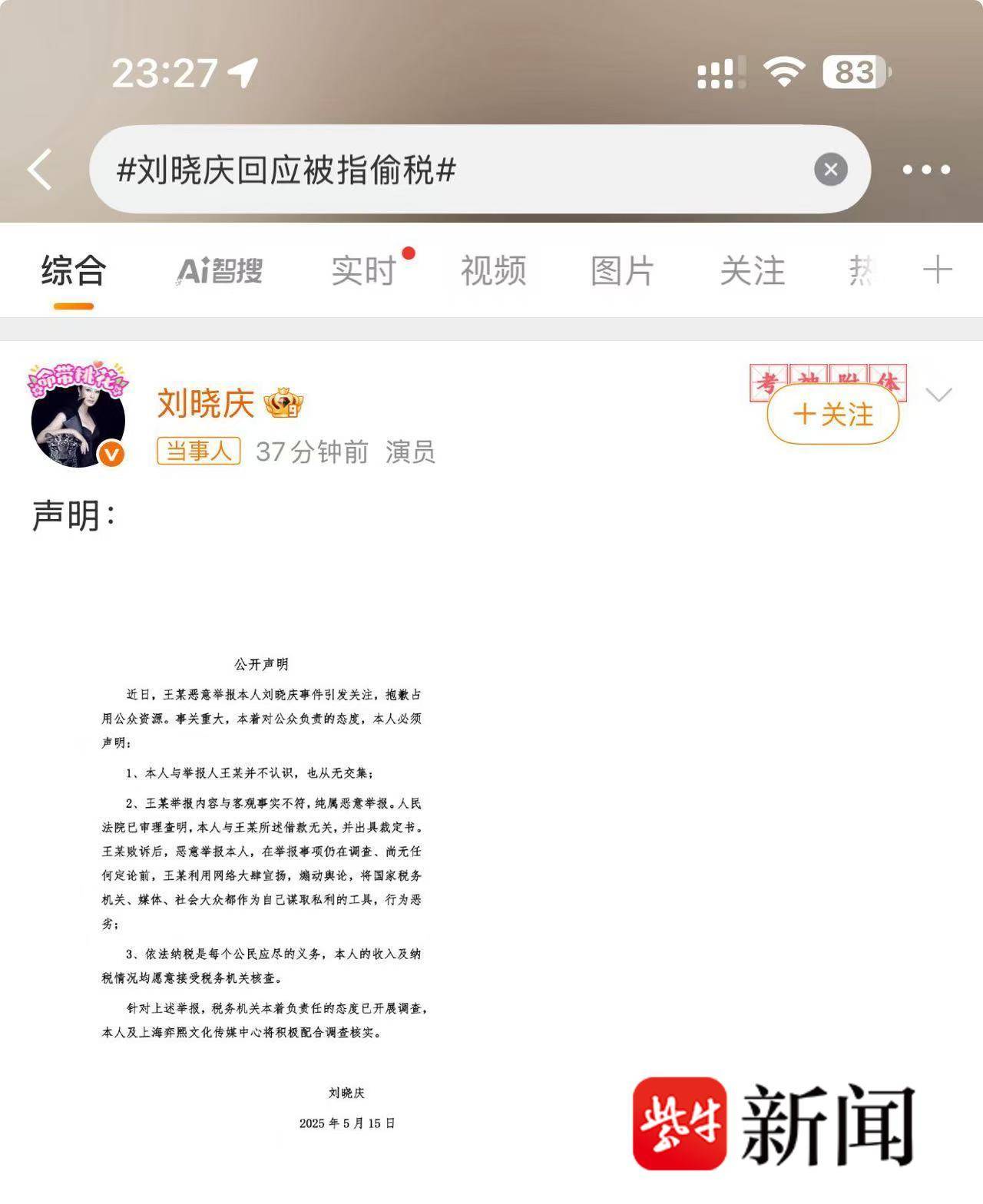
Task: Open the 关注 tab
Action: 752,271
